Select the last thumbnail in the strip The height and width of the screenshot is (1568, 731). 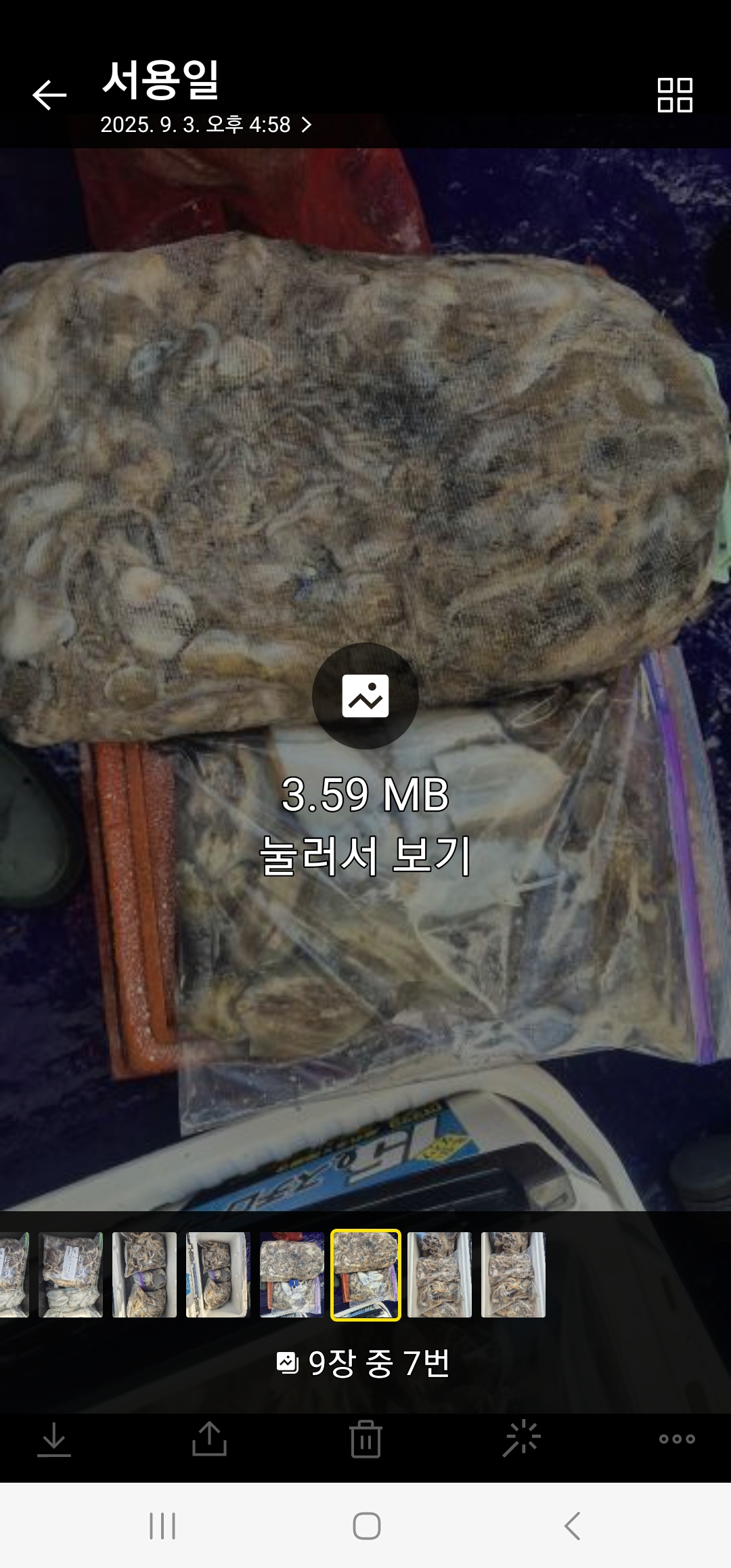[513, 1275]
